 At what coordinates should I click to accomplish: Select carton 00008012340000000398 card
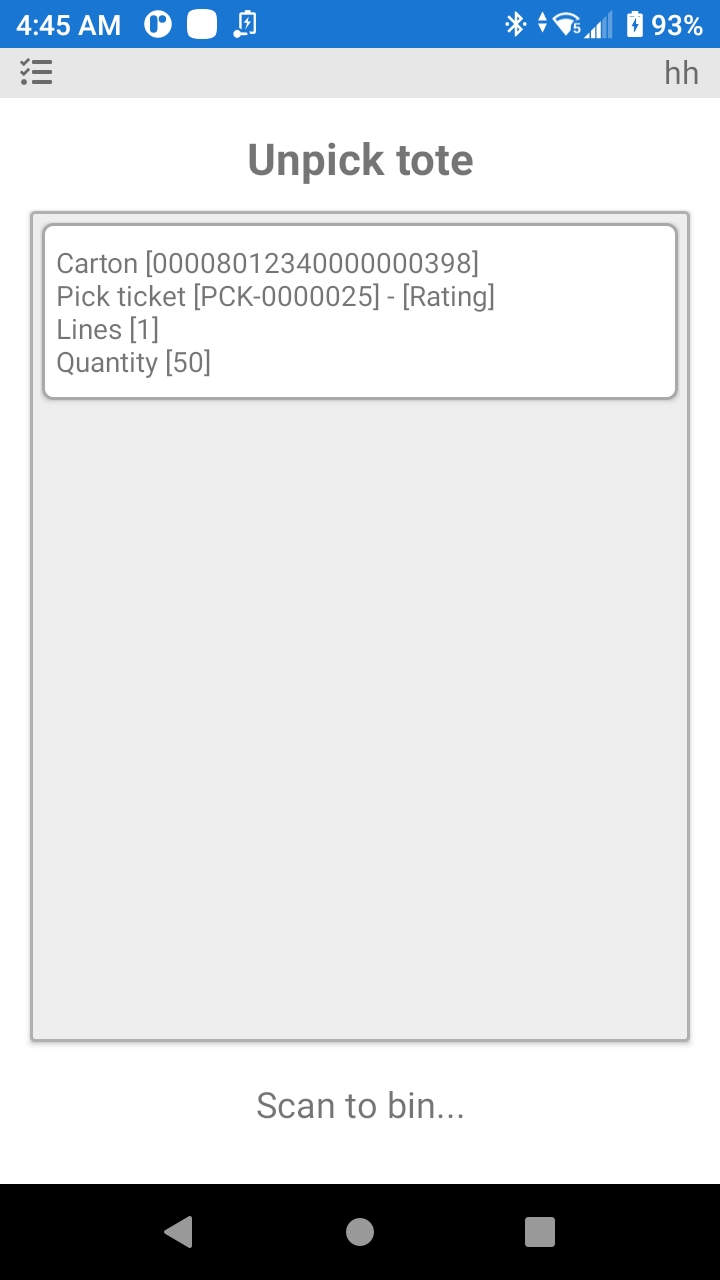360,312
